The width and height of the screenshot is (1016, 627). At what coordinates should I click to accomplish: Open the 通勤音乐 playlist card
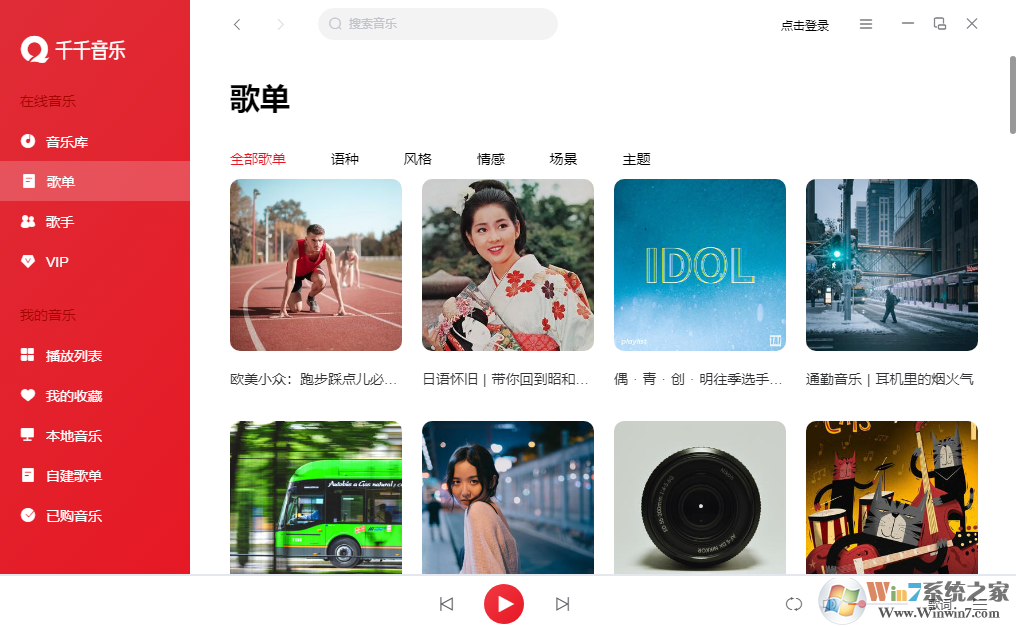892,265
